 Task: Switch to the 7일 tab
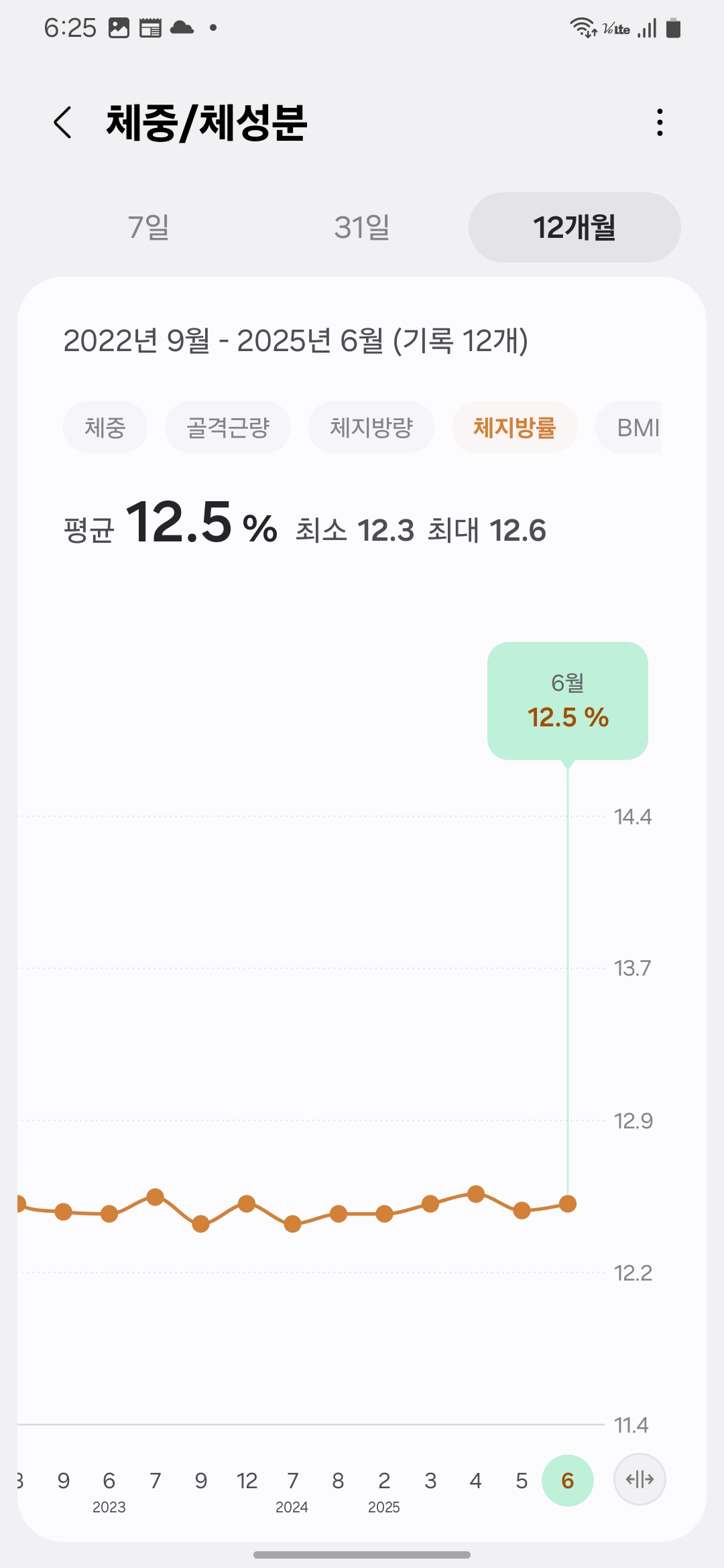coord(149,228)
